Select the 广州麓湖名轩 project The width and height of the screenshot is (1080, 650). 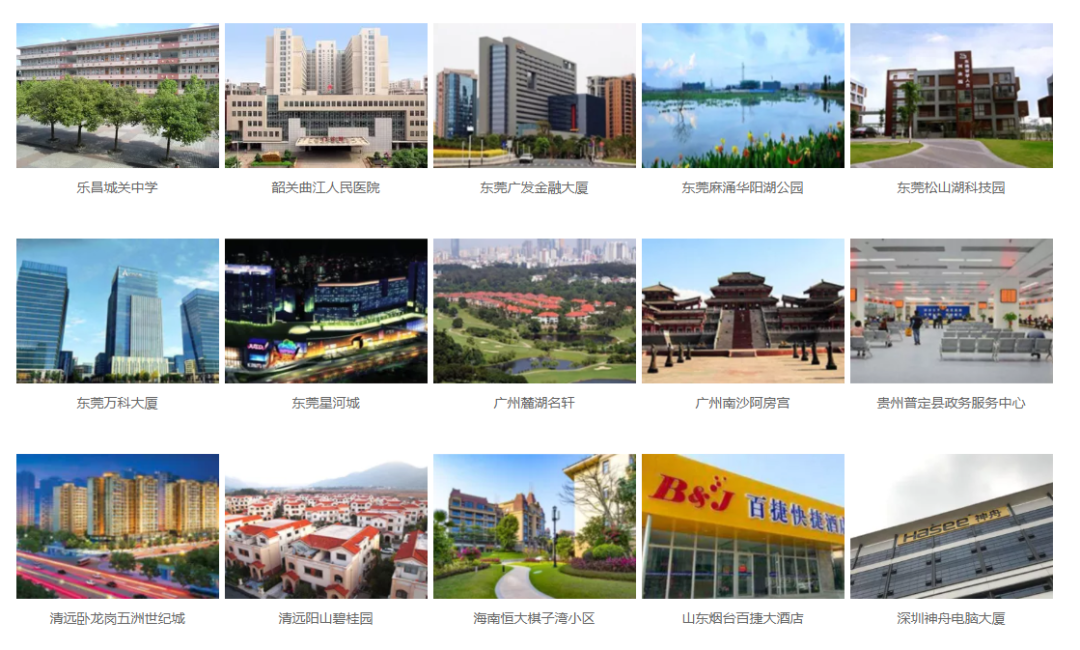(534, 311)
